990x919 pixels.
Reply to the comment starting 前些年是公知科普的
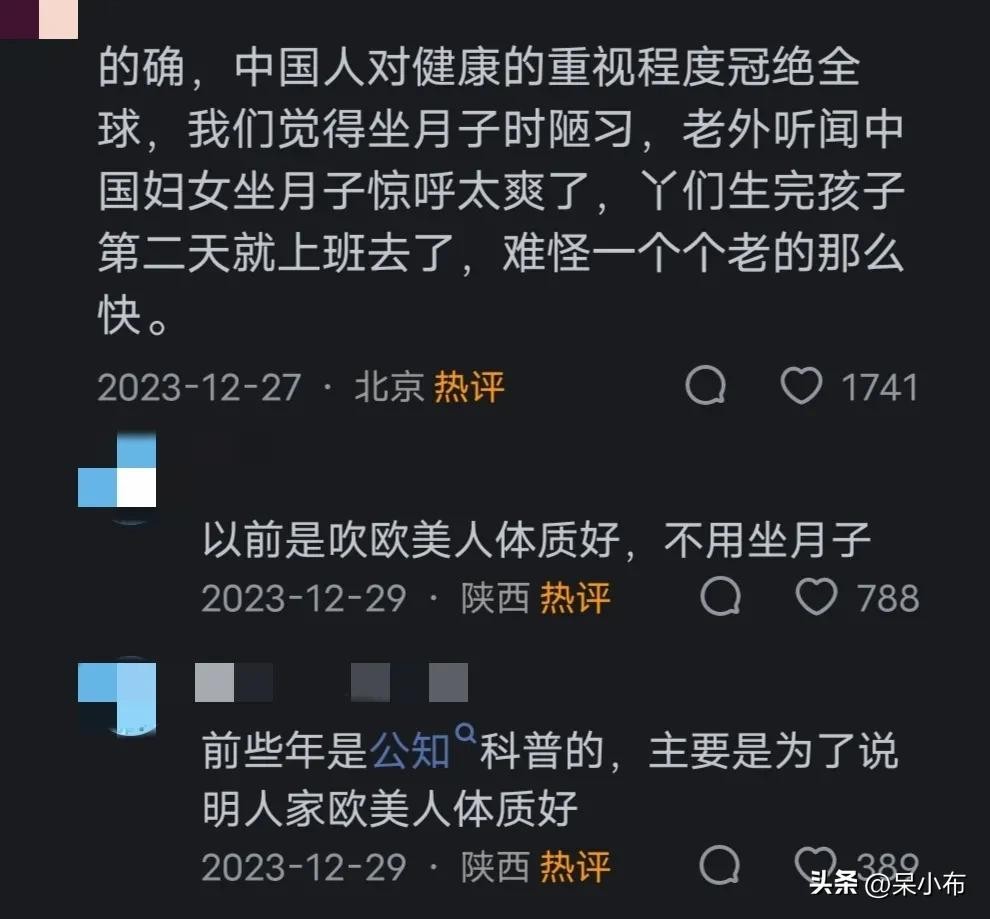coord(720,865)
